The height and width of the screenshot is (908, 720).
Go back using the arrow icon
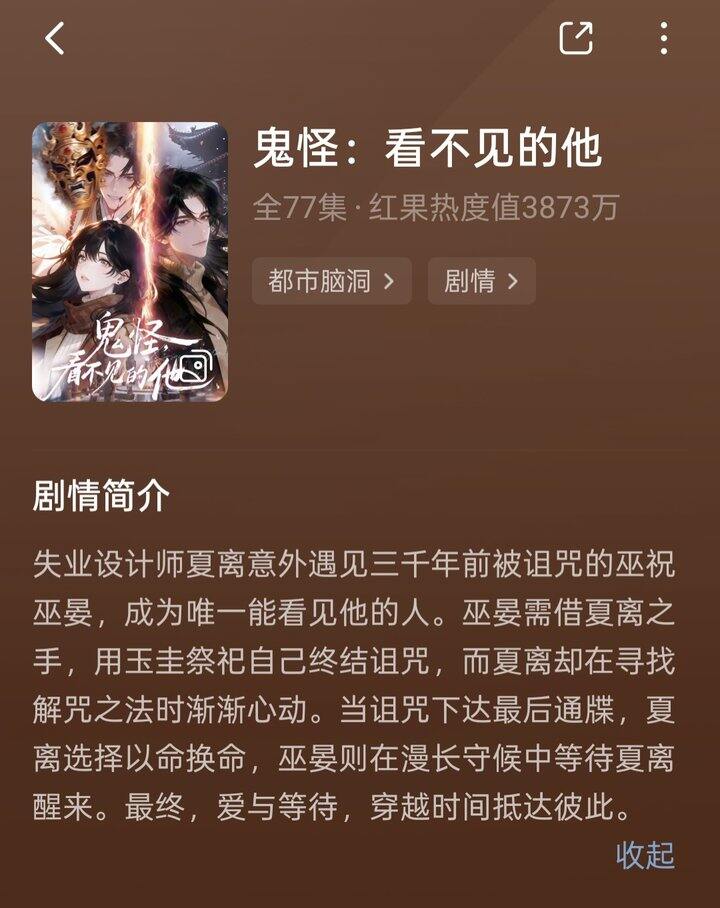[55, 38]
